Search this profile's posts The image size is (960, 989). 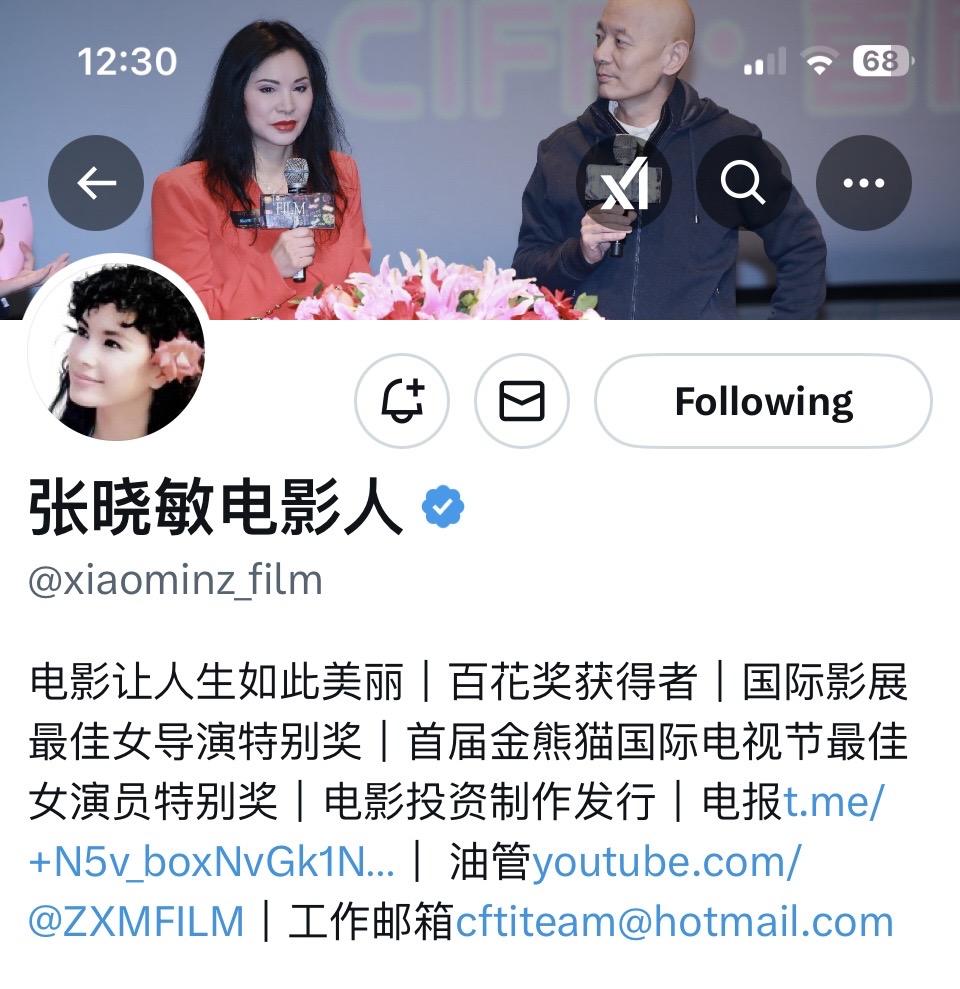click(743, 183)
